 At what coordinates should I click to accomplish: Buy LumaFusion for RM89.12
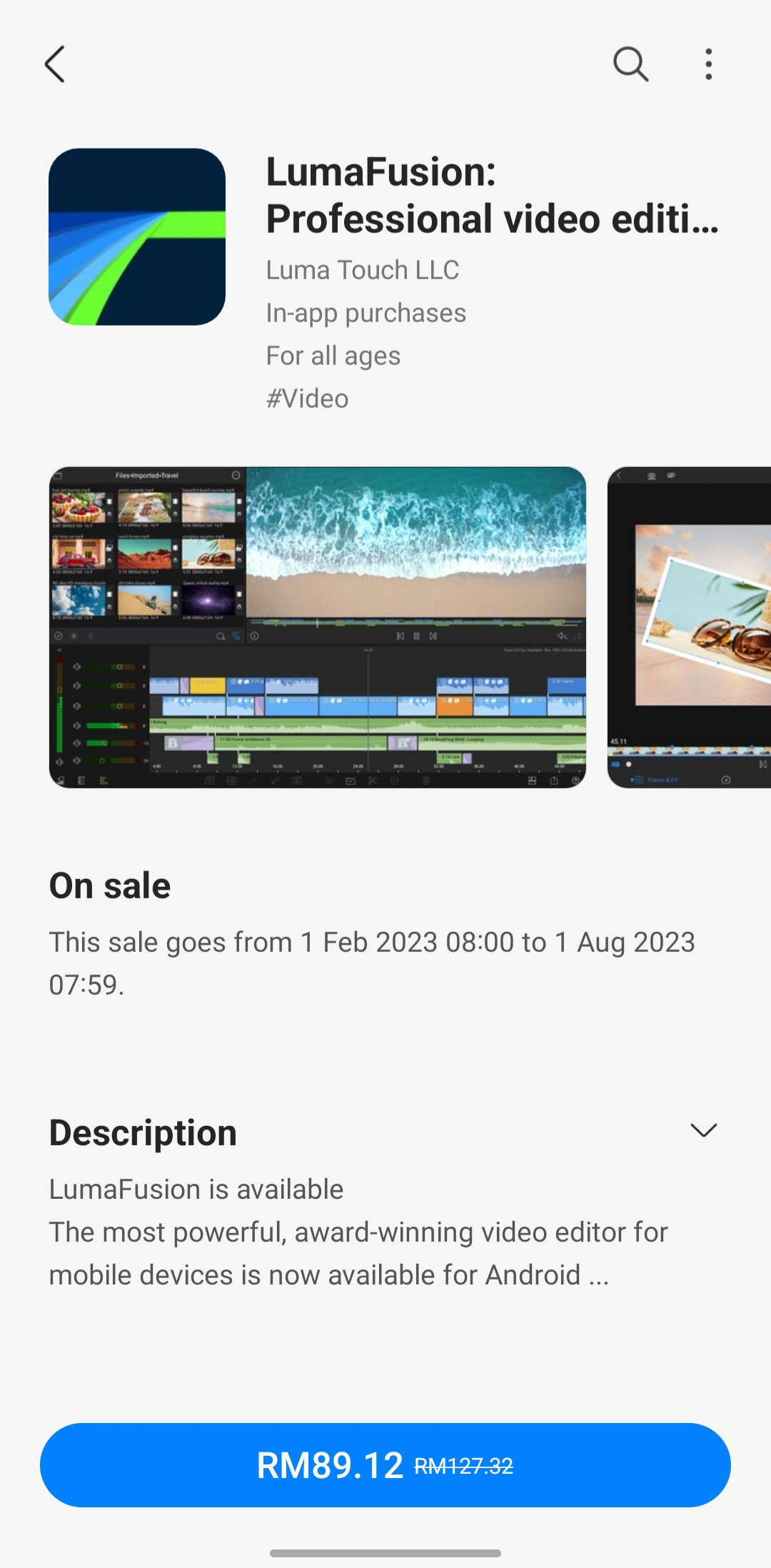pyautogui.click(x=385, y=1465)
